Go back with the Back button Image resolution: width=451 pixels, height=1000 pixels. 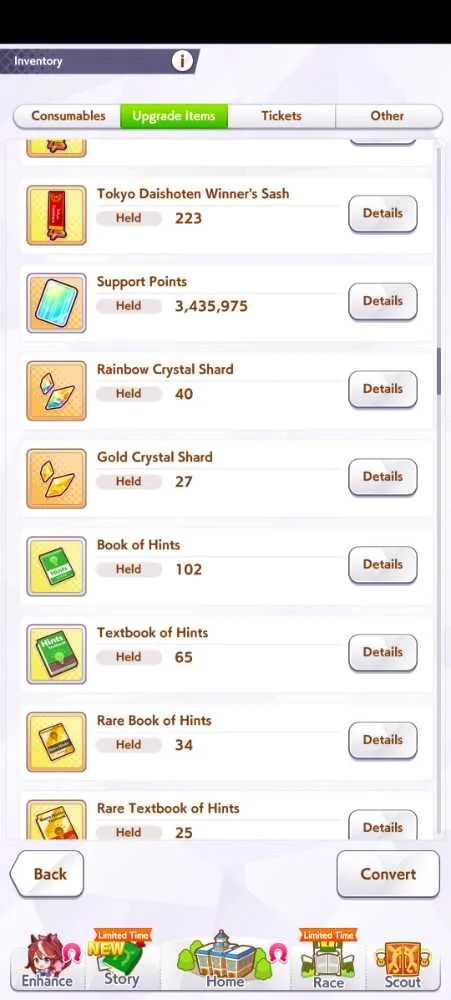pyautogui.click(x=47, y=874)
